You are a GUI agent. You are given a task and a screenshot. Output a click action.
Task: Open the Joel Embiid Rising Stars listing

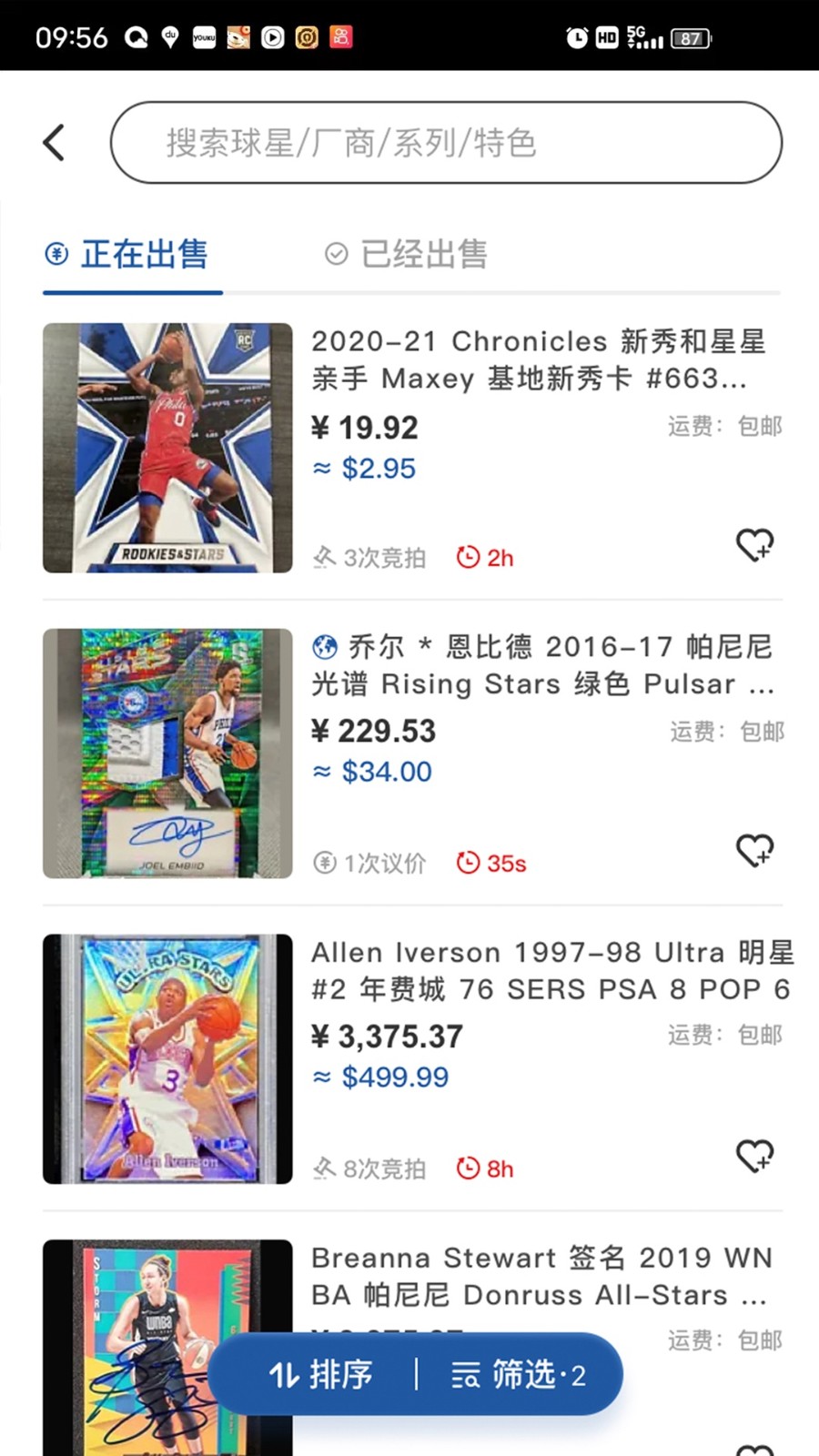pos(541,665)
